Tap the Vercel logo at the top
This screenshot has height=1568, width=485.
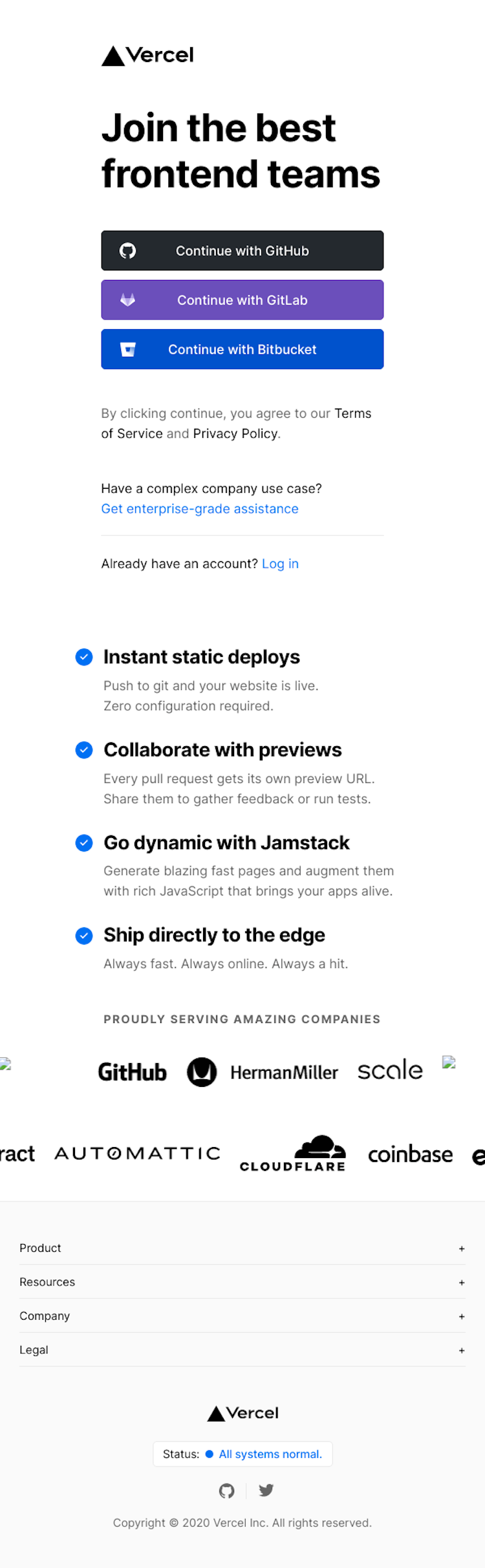pyautogui.click(x=147, y=56)
